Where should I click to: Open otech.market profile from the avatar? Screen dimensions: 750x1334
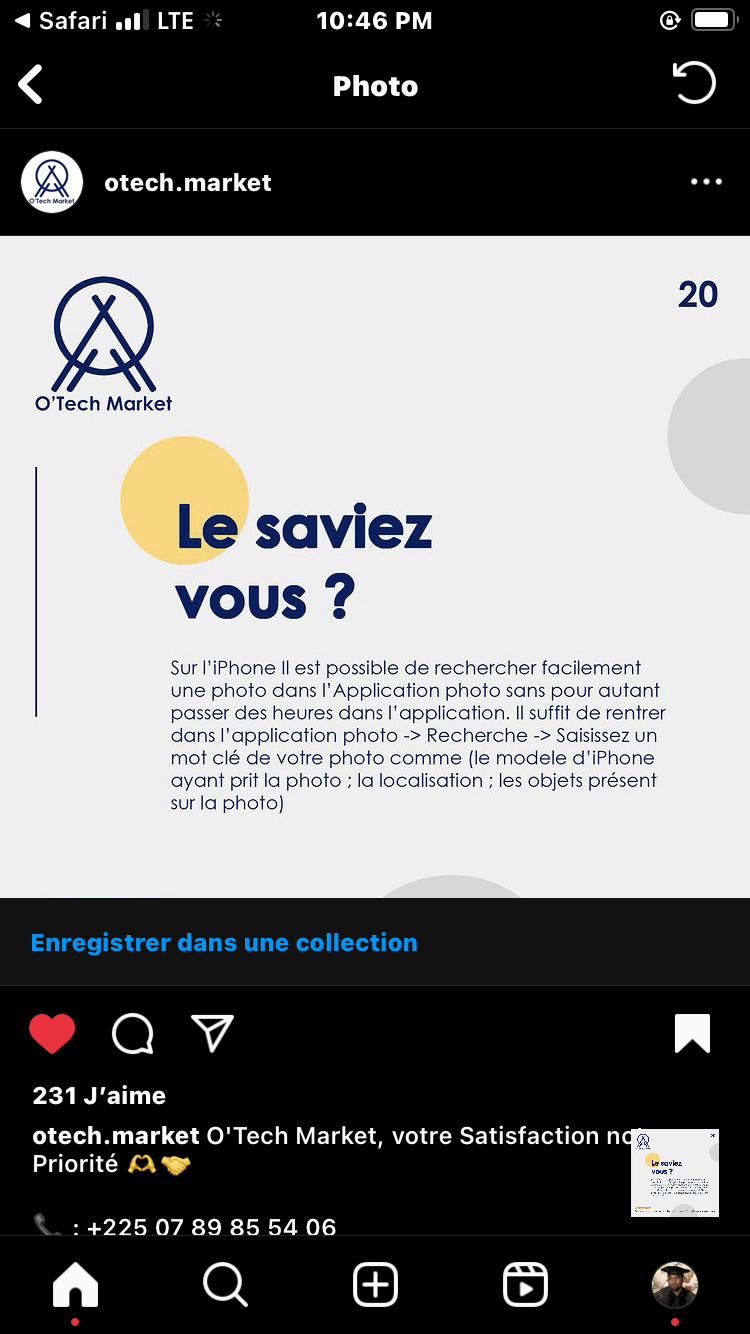[x=52, y=182]
